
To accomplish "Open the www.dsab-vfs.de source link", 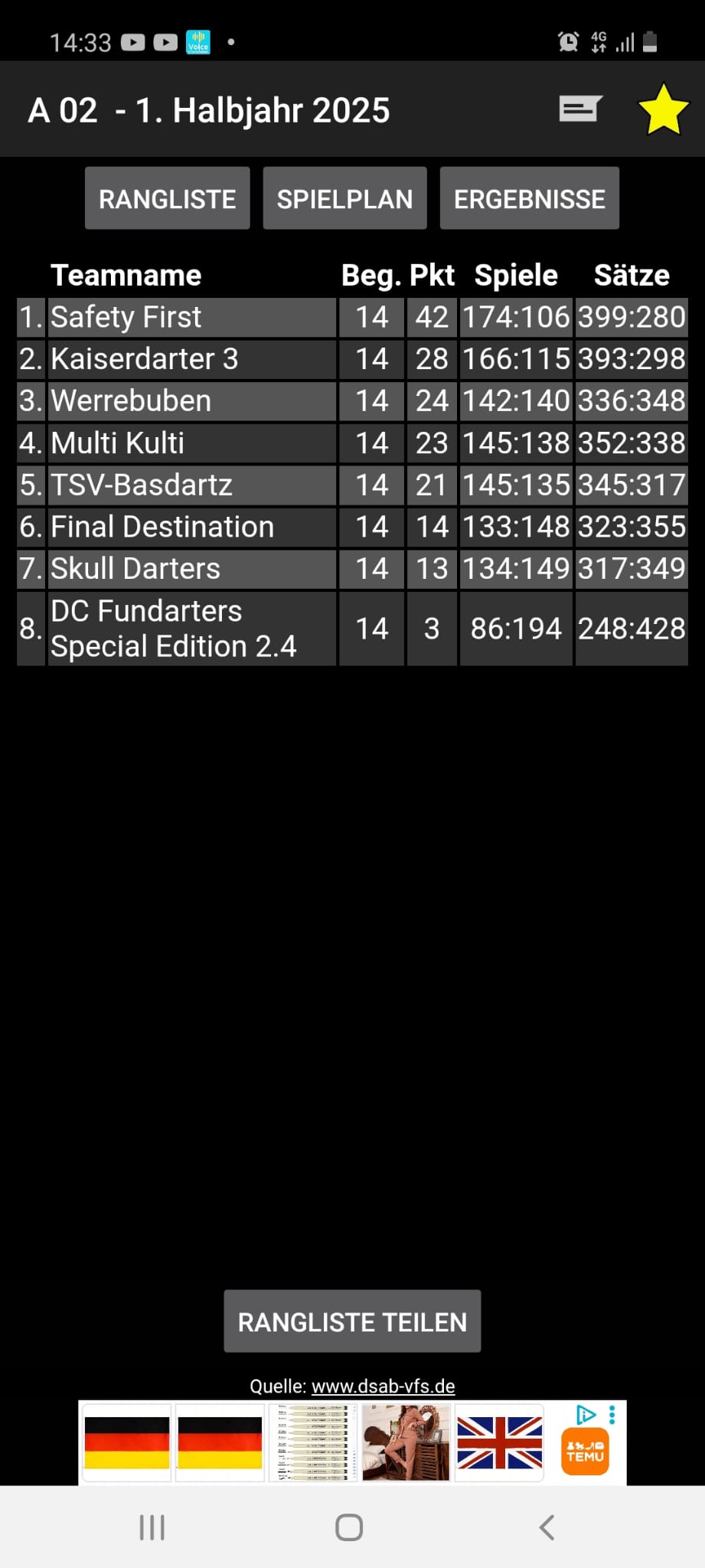I will [x=384, y=1387].
